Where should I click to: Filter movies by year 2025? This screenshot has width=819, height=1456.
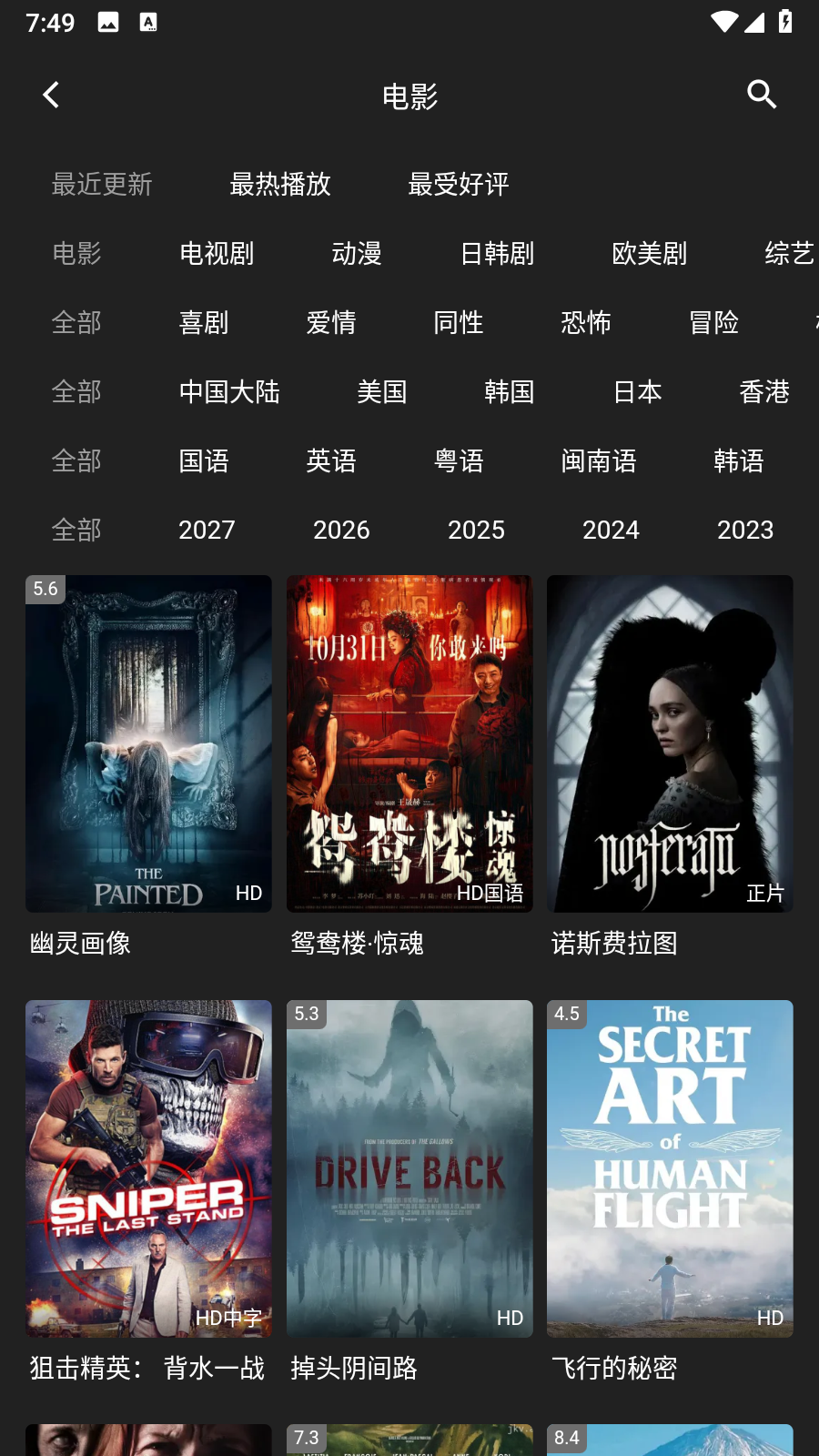click(476, 530)
